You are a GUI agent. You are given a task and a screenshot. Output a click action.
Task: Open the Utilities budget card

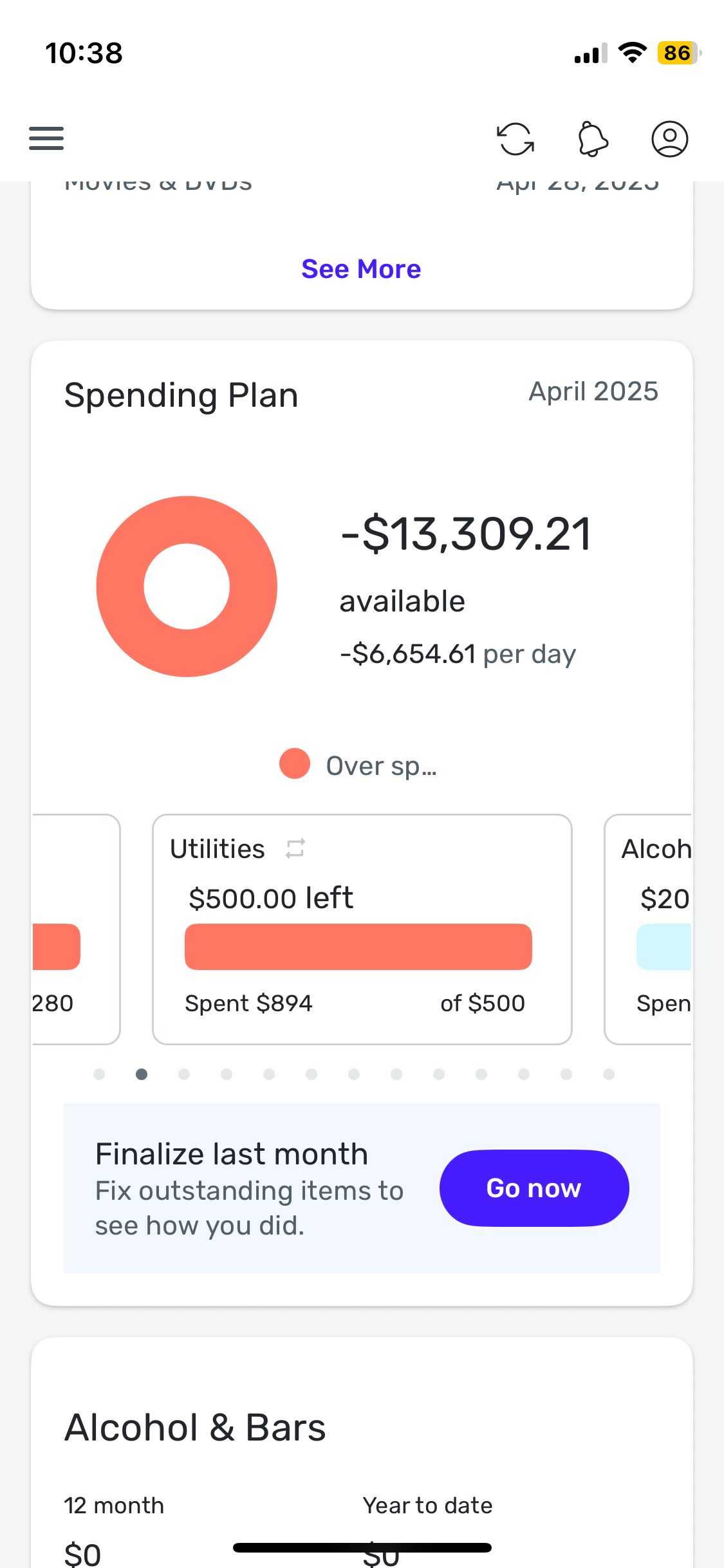[x=362, y=929]
